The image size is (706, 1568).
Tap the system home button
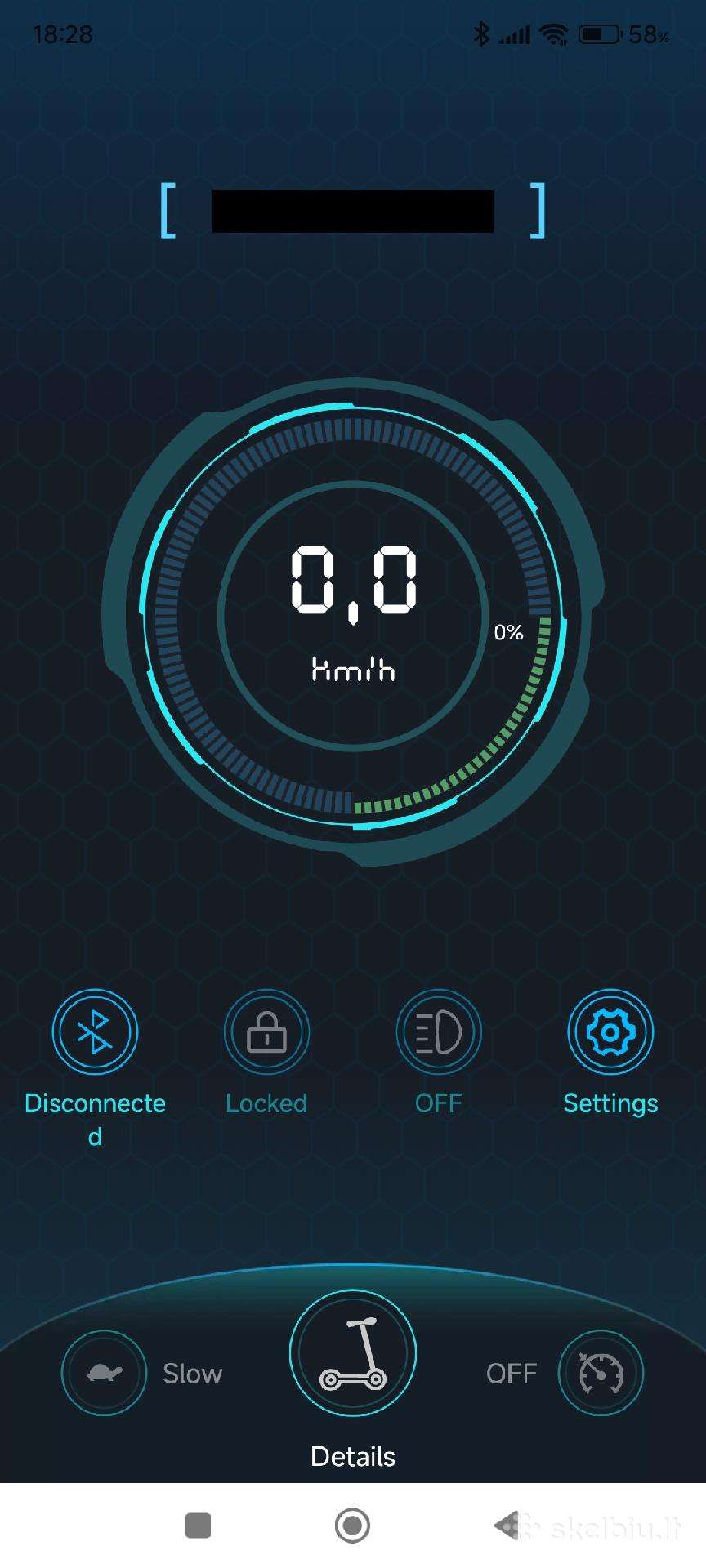(x=352, y=1525)
